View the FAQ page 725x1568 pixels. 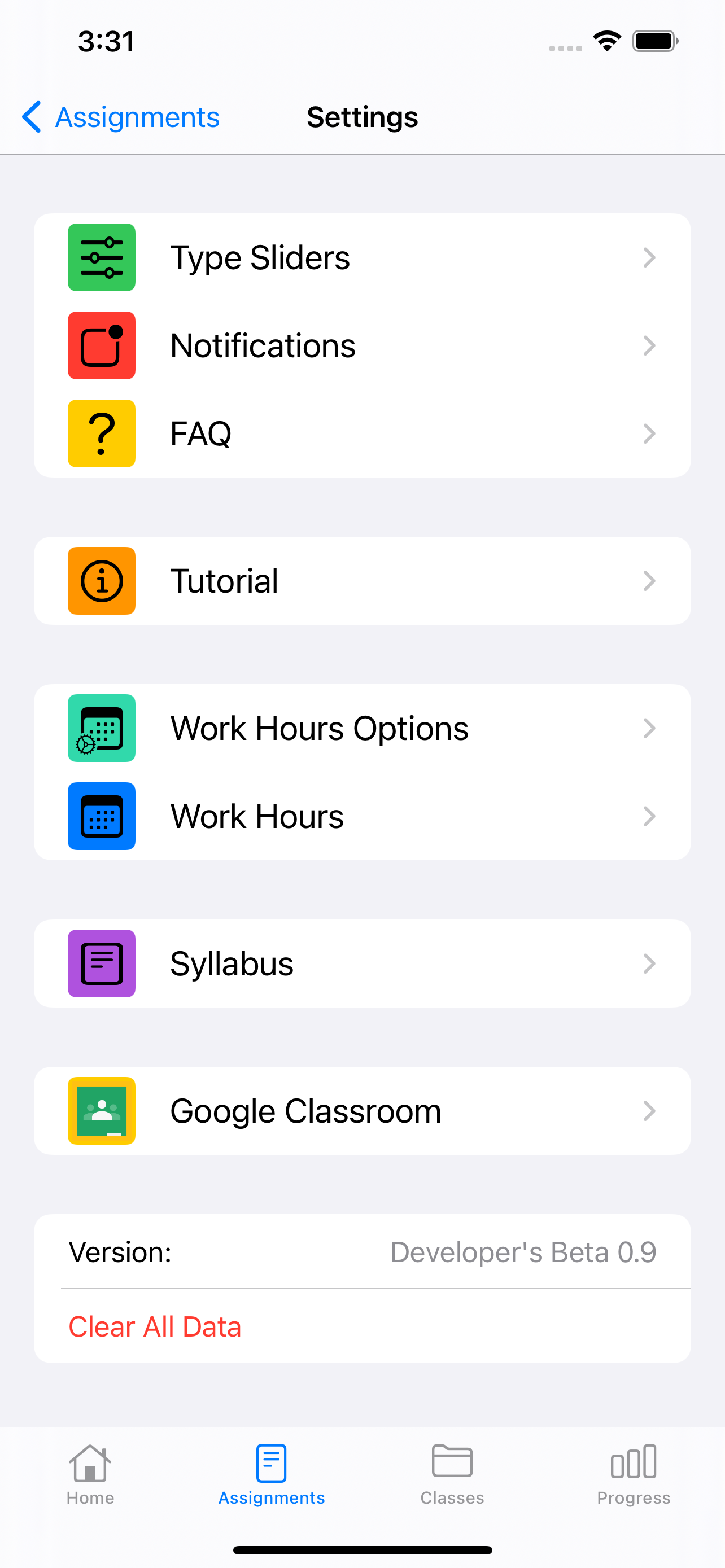(362, 433)
